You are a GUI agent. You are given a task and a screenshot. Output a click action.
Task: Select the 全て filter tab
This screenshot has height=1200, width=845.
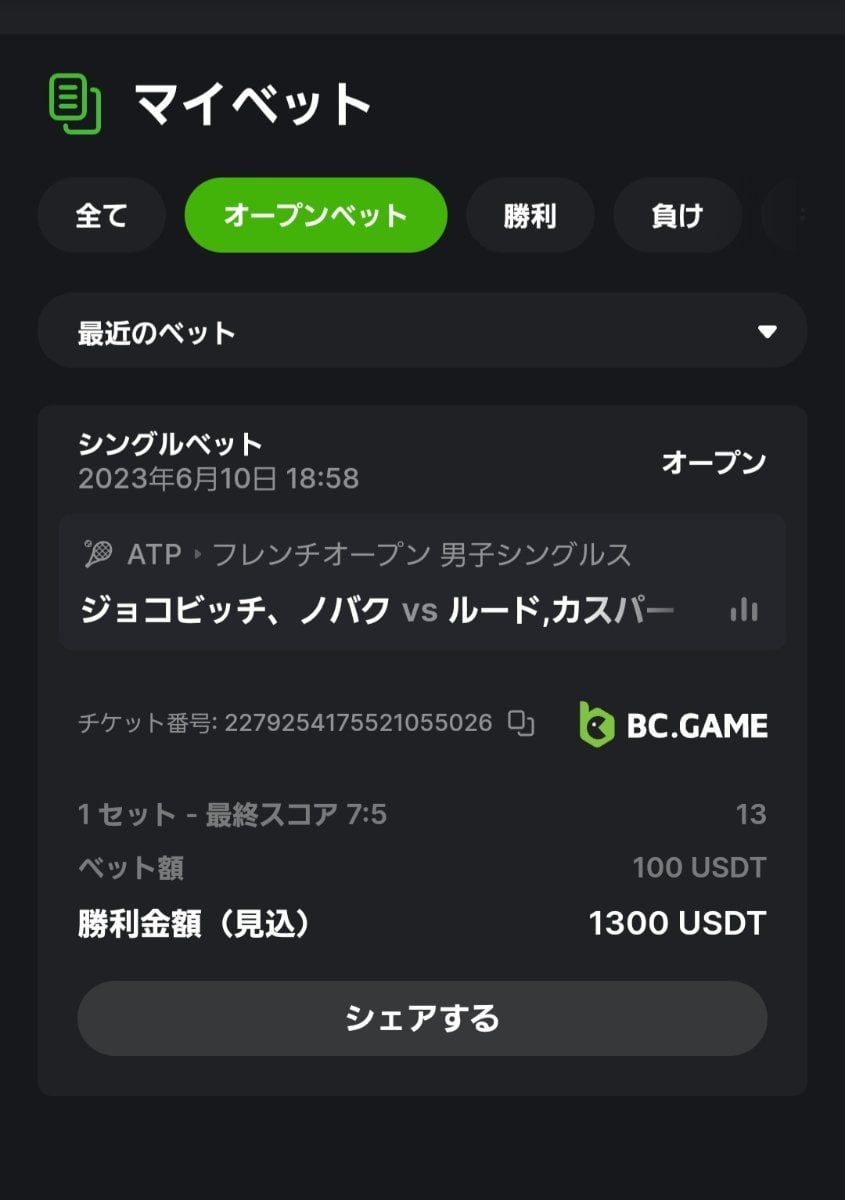pyautogui.click(x=101, y=215)
